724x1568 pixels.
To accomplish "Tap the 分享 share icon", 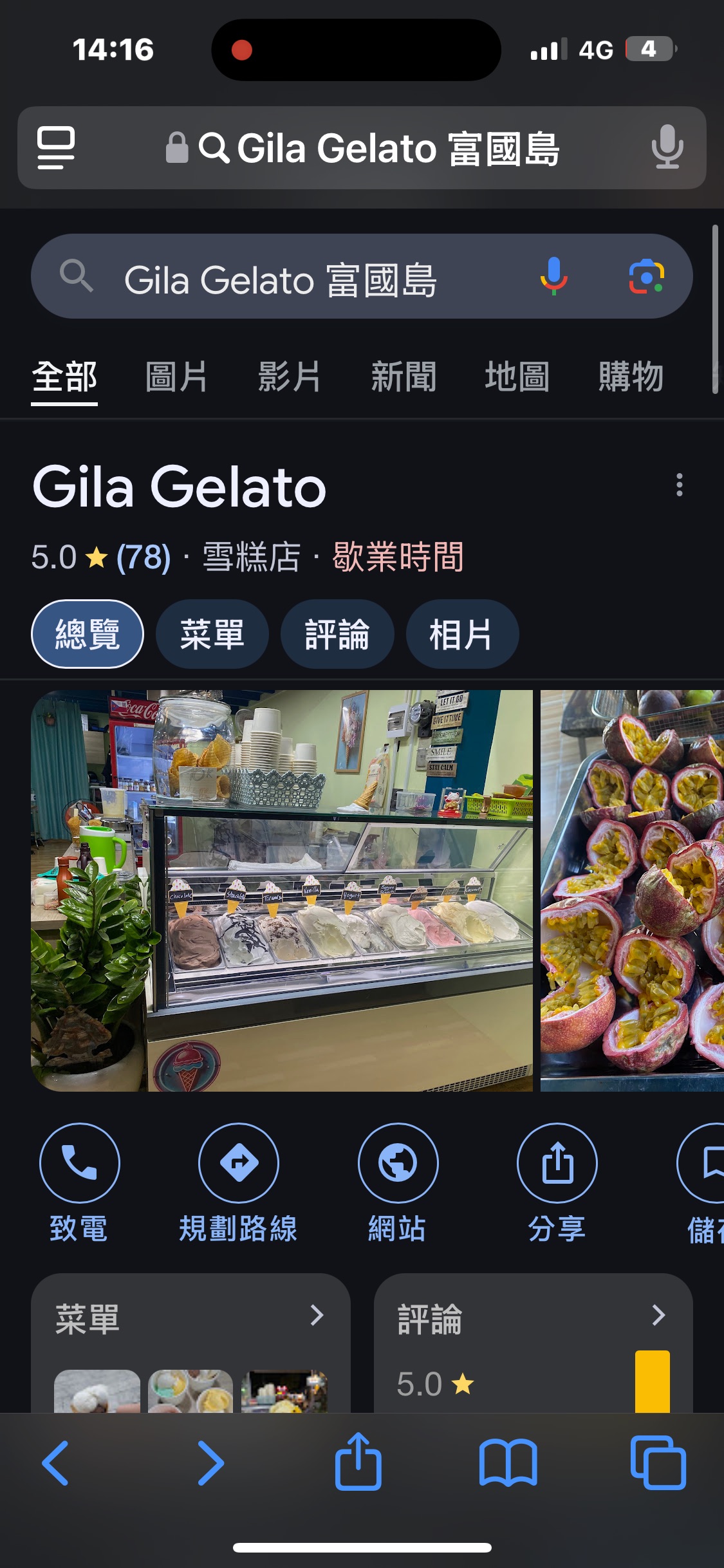I will [x=556, y=1162].
